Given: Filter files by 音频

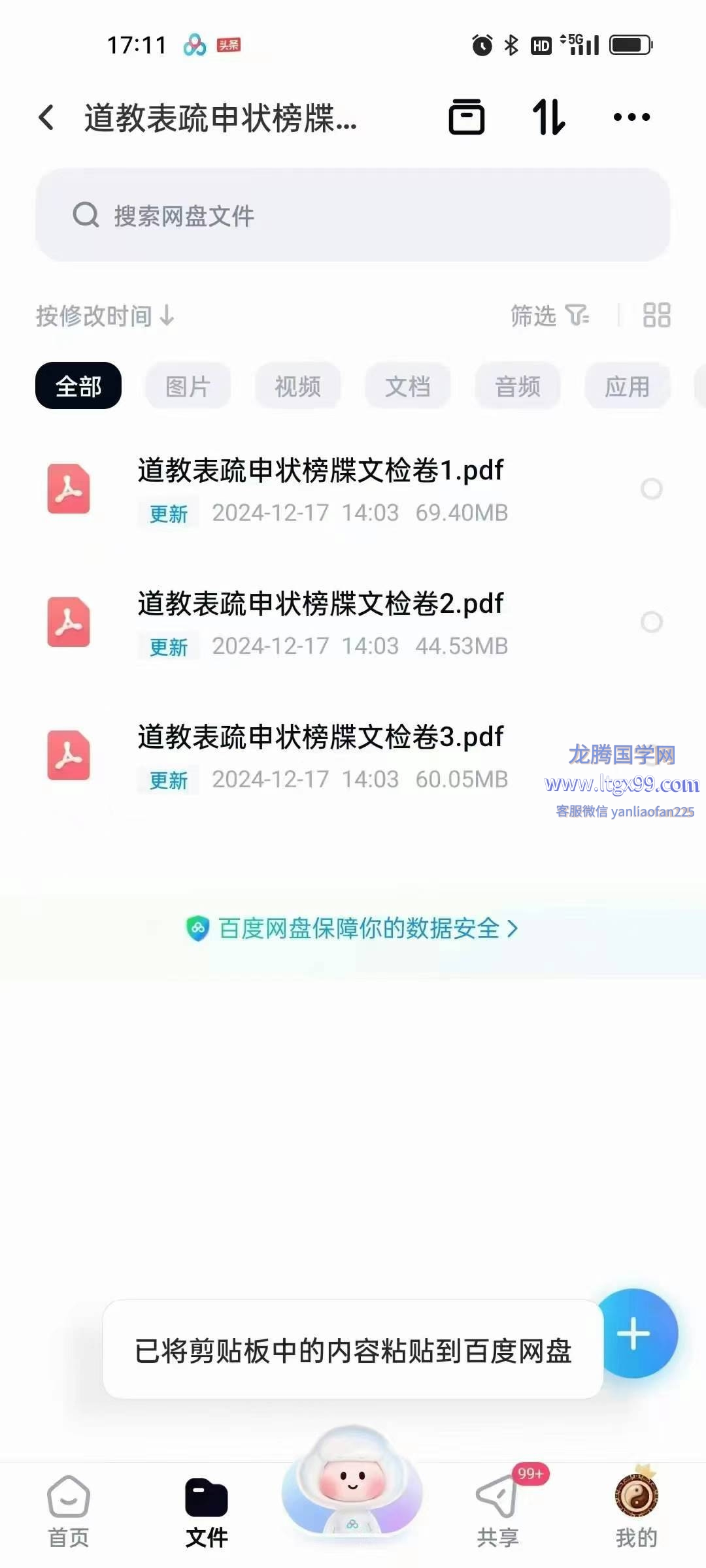Looking at the screenshot, I should tap(518, 386).
